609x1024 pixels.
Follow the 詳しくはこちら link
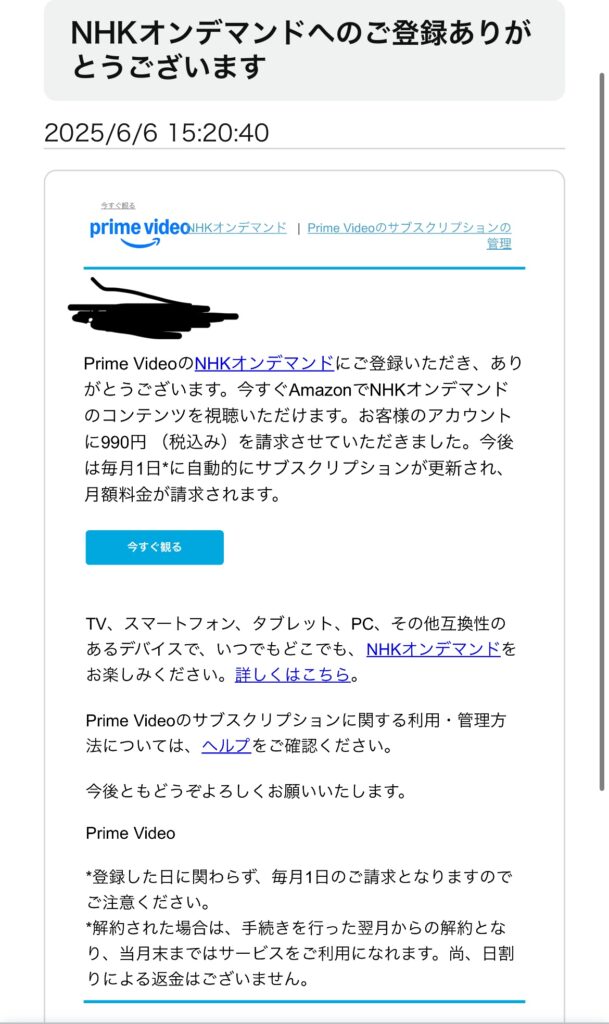coord(293,675)
